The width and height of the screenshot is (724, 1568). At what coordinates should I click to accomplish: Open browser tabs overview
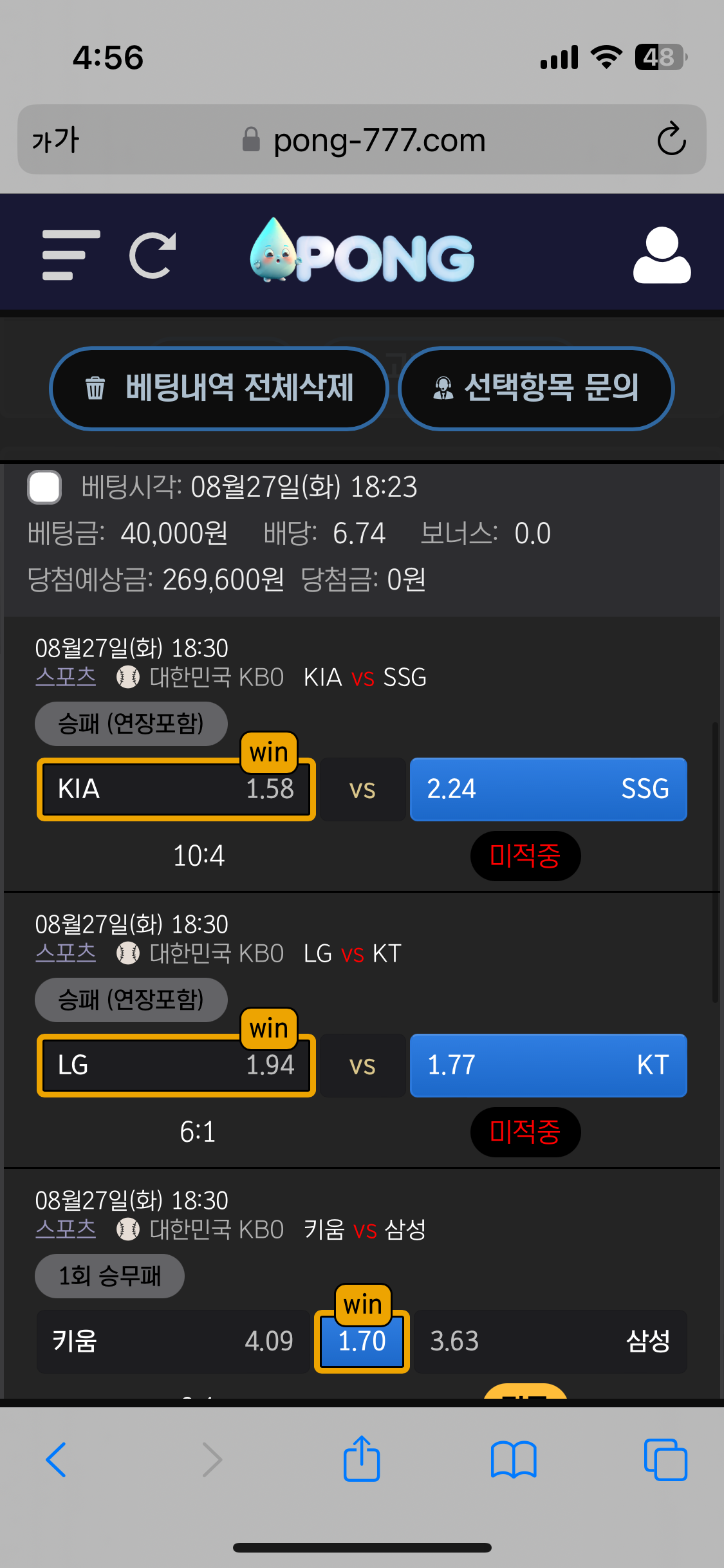click(x=665, y=1459)
